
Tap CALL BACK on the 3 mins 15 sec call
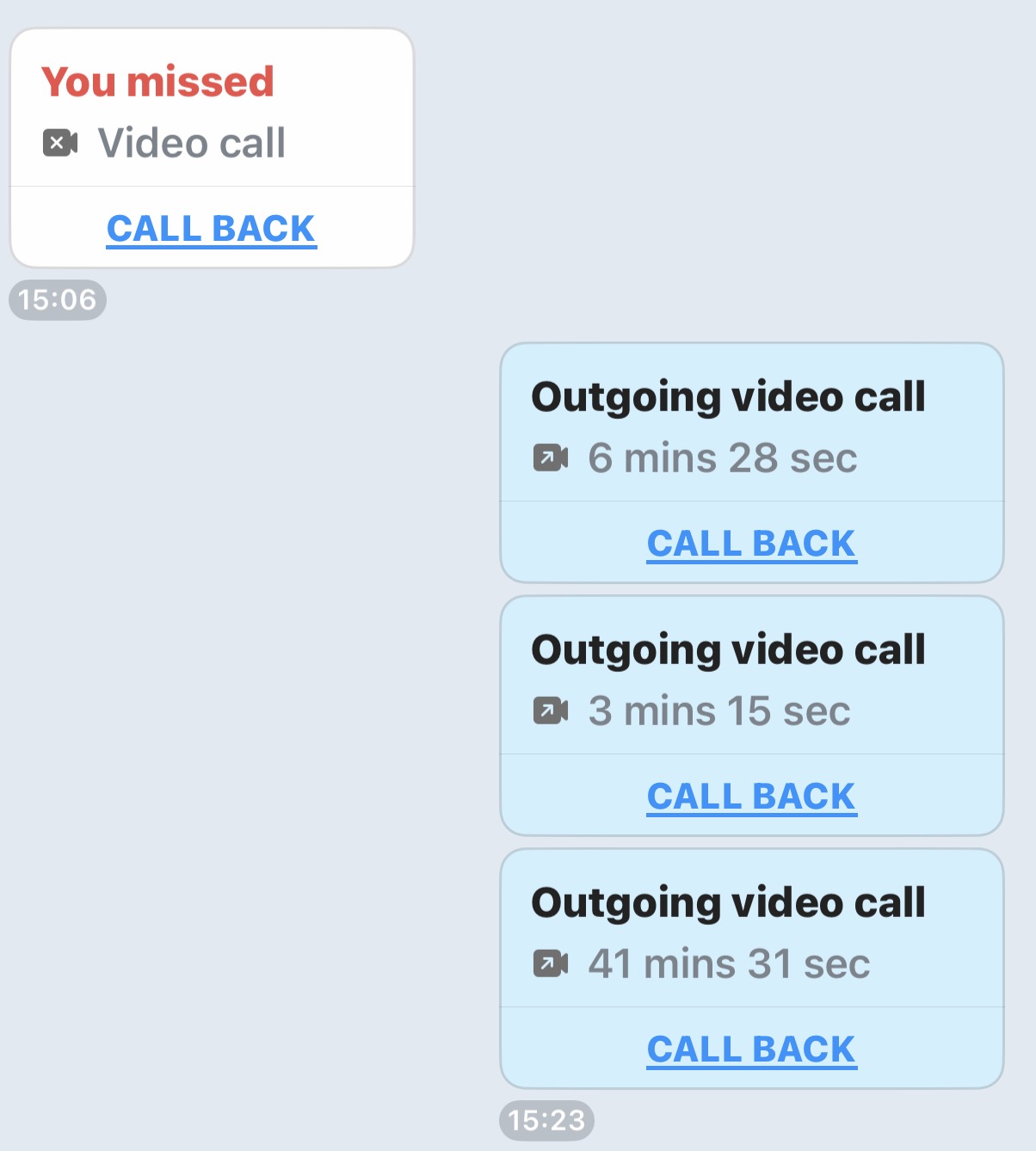pos(751,797)
